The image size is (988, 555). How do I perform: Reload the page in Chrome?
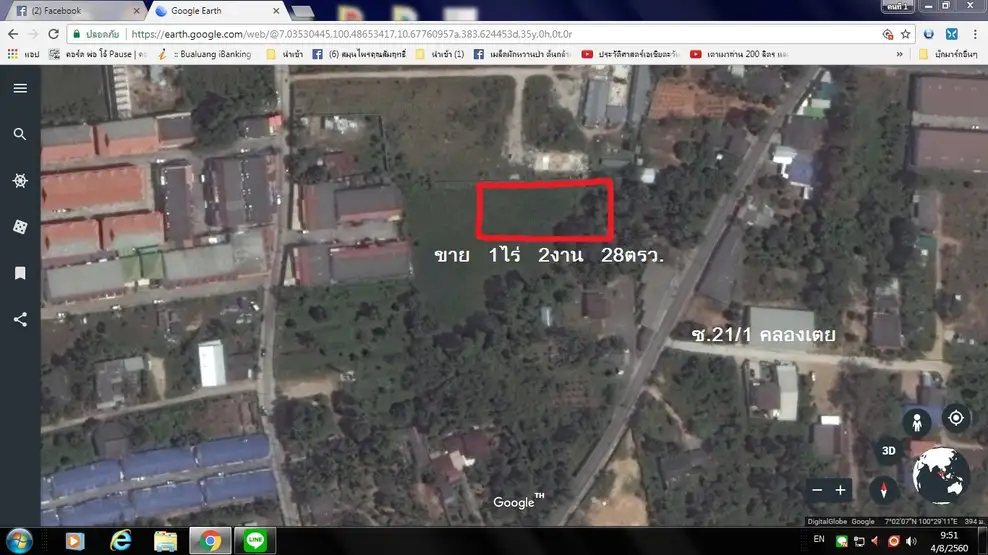coord(54,33)
